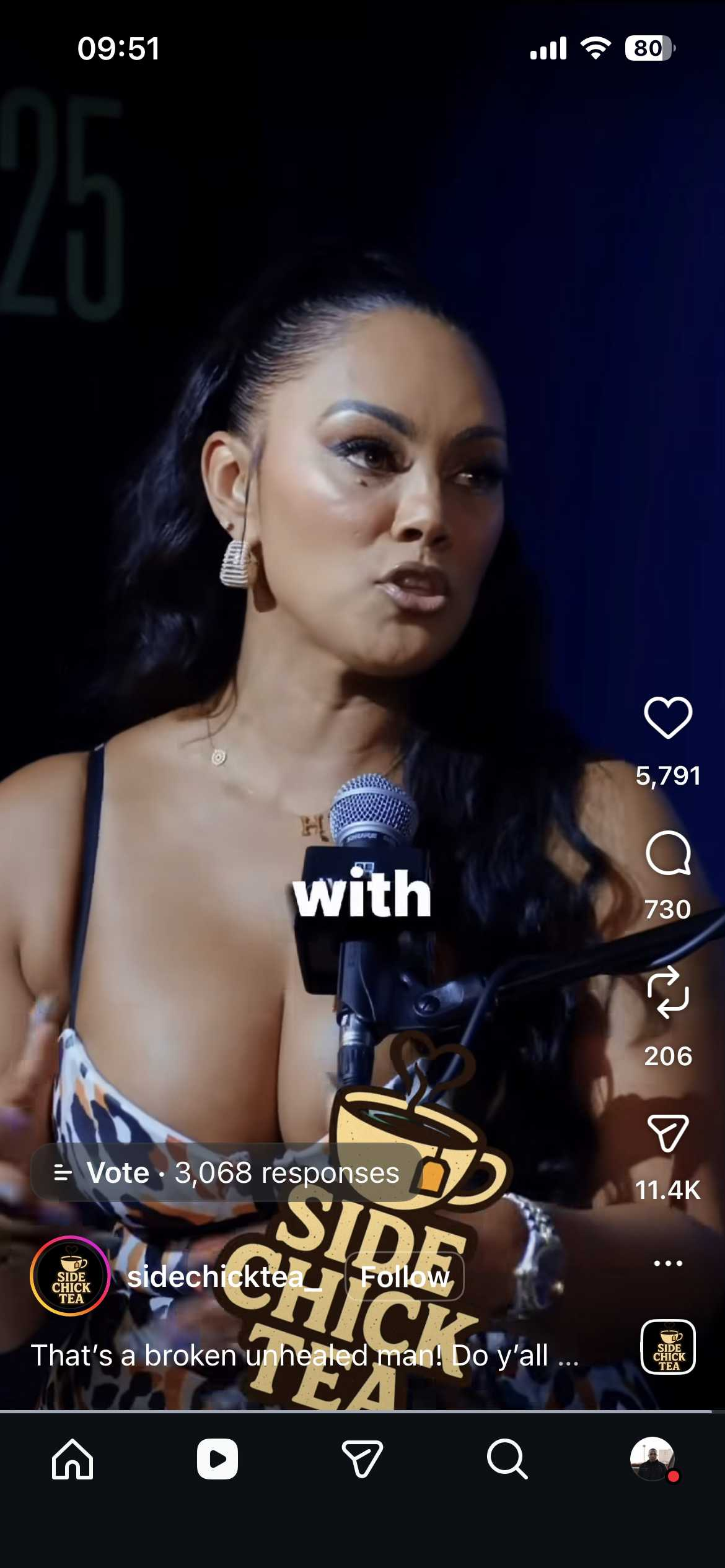Open the Vote poll with 3,068 responses
Screen dimensions: 725x1568
pos(227,1172)
